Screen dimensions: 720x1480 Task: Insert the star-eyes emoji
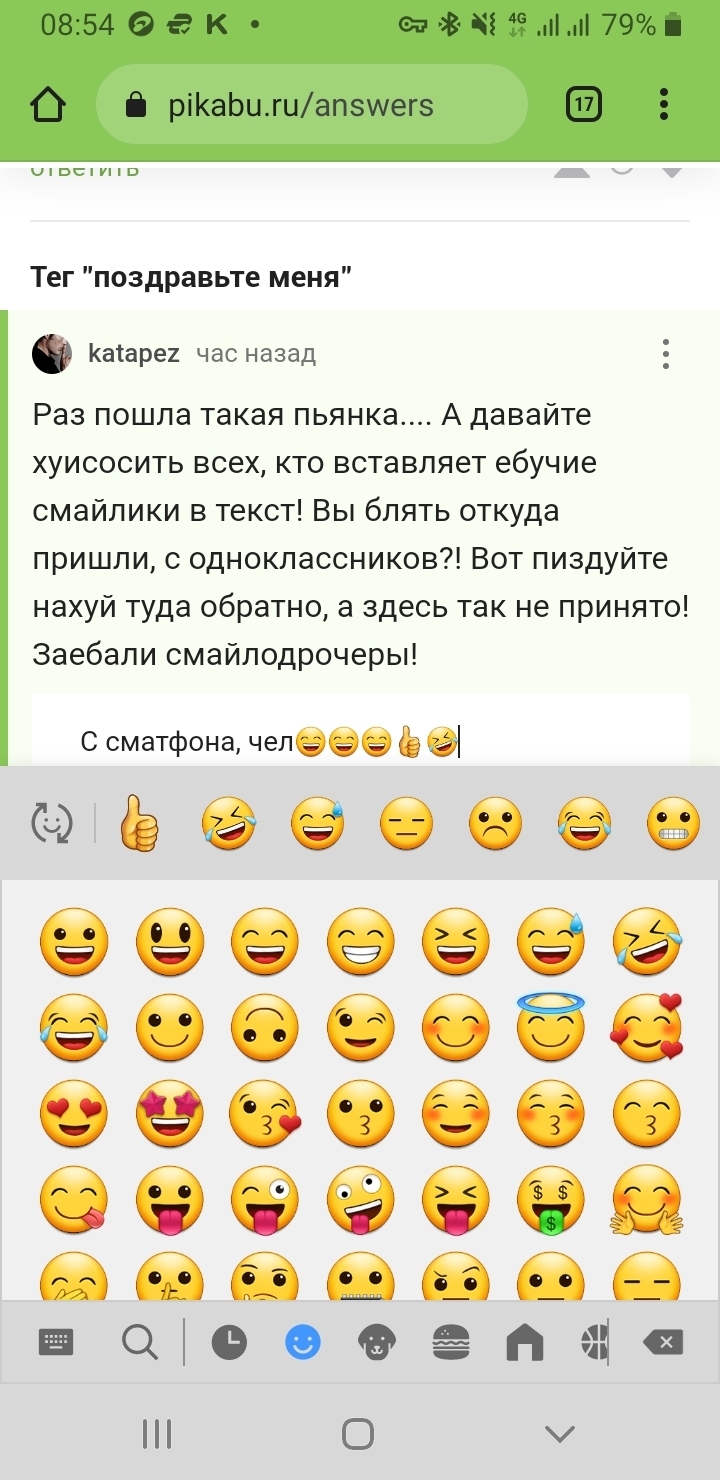pyautogui.click(x=170, y=1113)
